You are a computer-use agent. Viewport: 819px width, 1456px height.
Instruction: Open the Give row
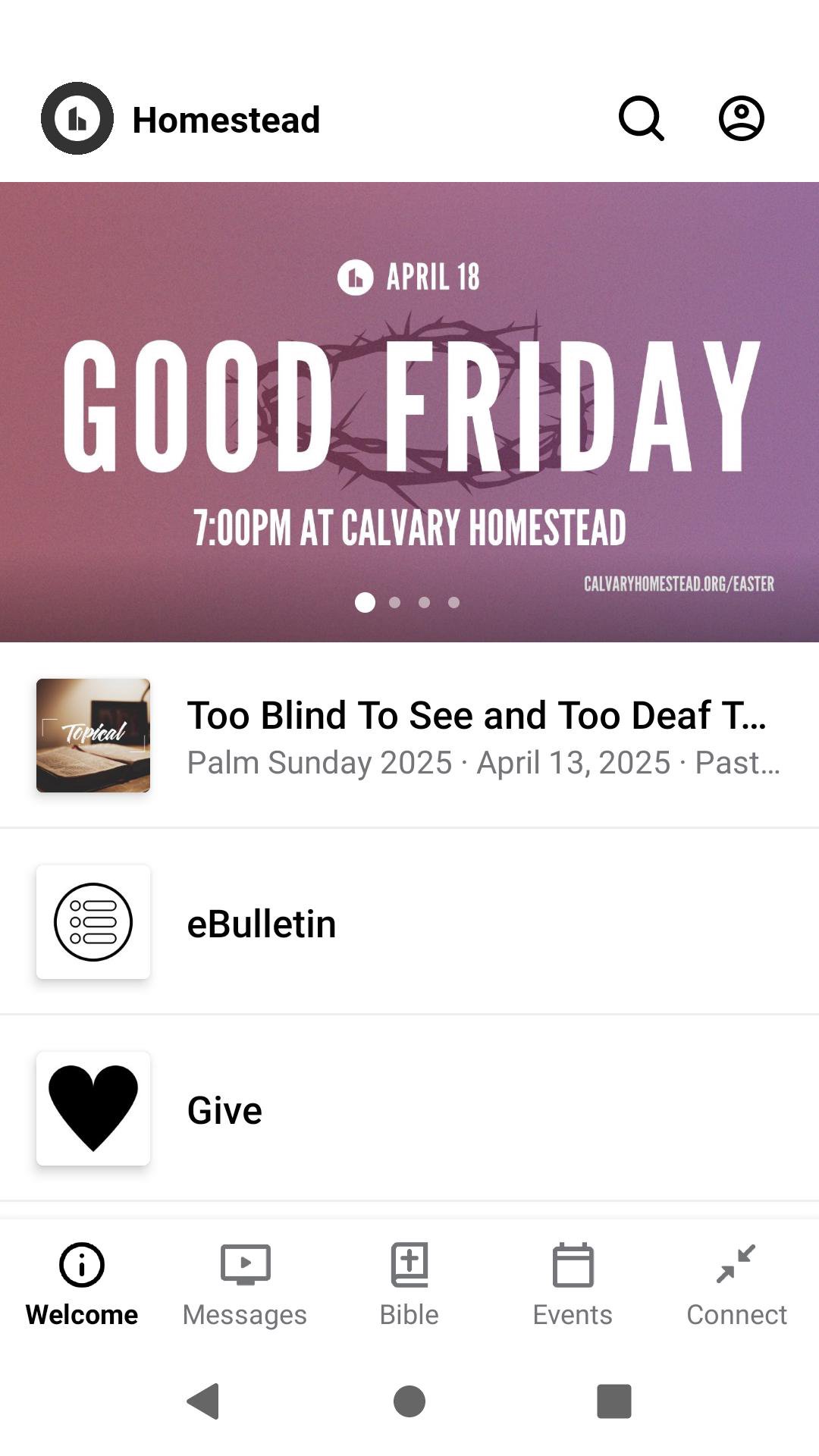point(409,1109)
